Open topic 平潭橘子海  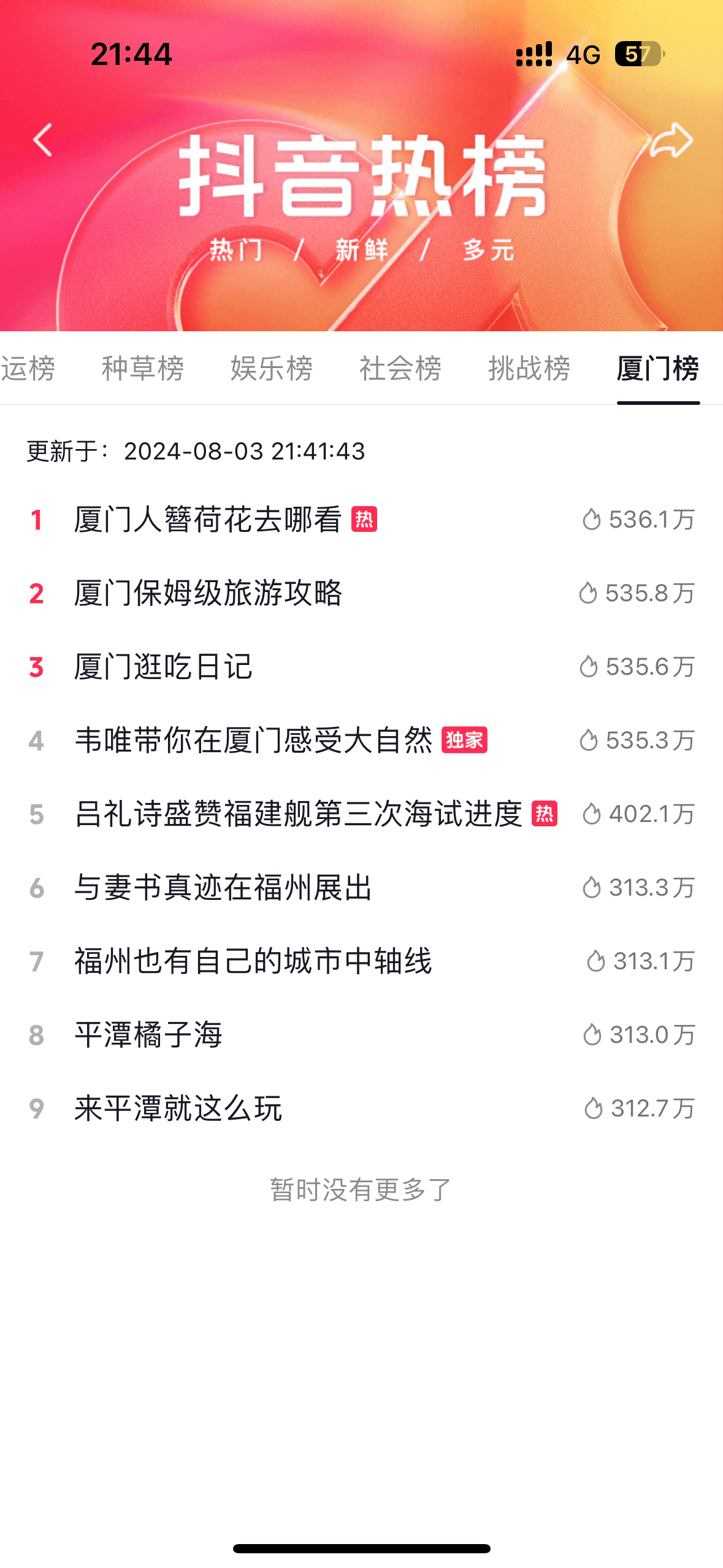tap(361, 1035)
